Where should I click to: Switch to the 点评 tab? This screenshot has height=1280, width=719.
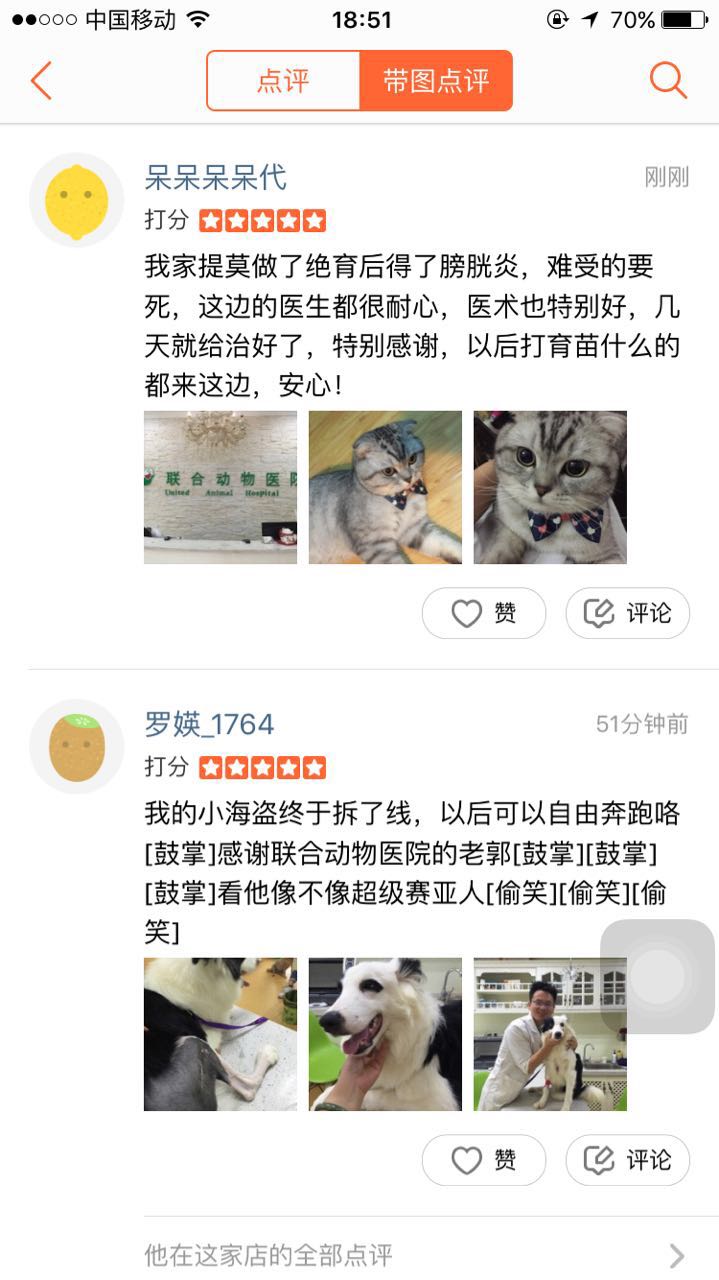click(283, 81)
